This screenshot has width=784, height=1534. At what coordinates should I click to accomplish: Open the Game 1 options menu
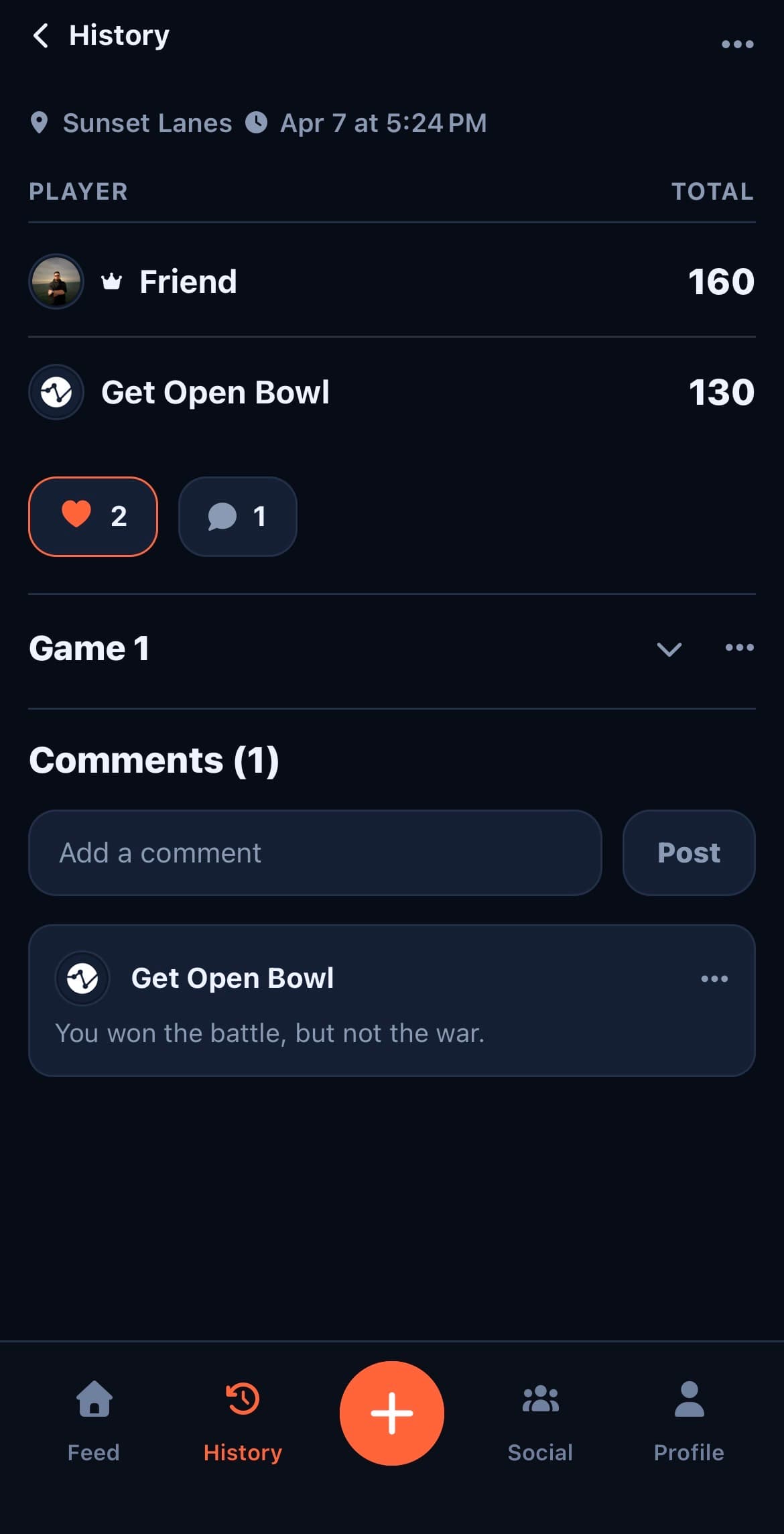[x=738, y=647]
